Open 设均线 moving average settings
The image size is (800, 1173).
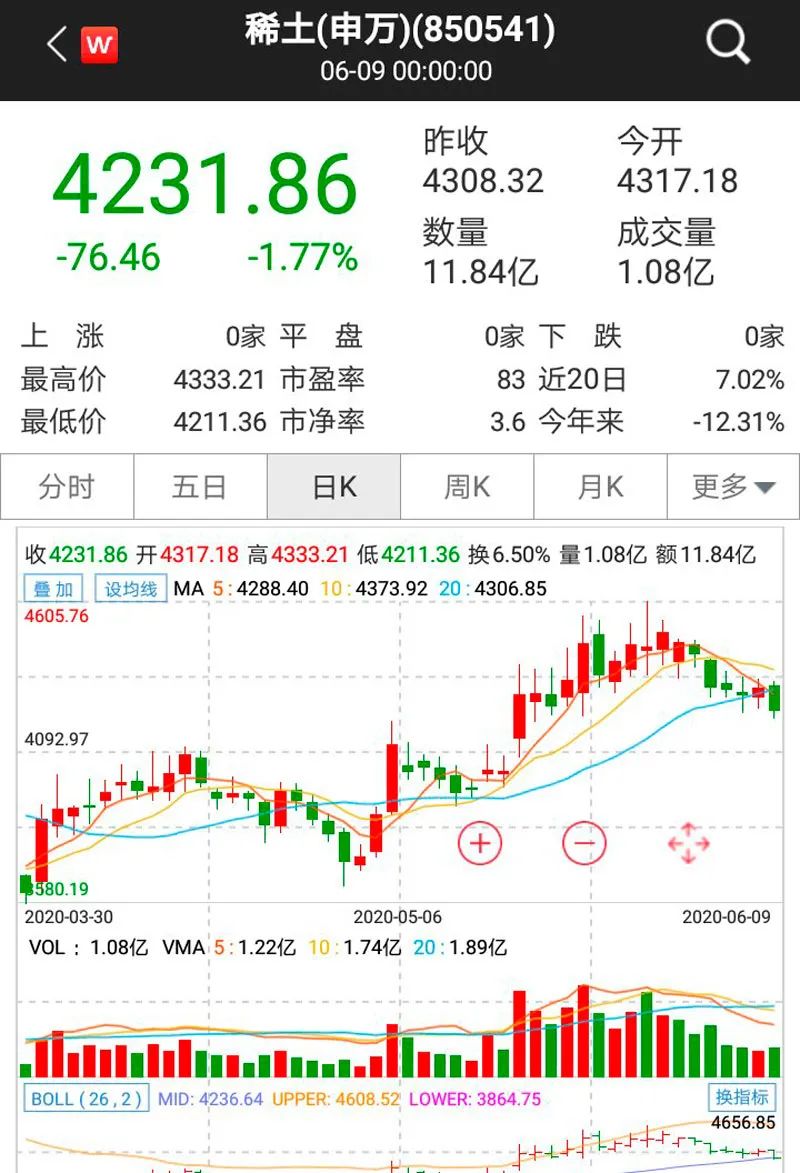click(x=130, y=589)
